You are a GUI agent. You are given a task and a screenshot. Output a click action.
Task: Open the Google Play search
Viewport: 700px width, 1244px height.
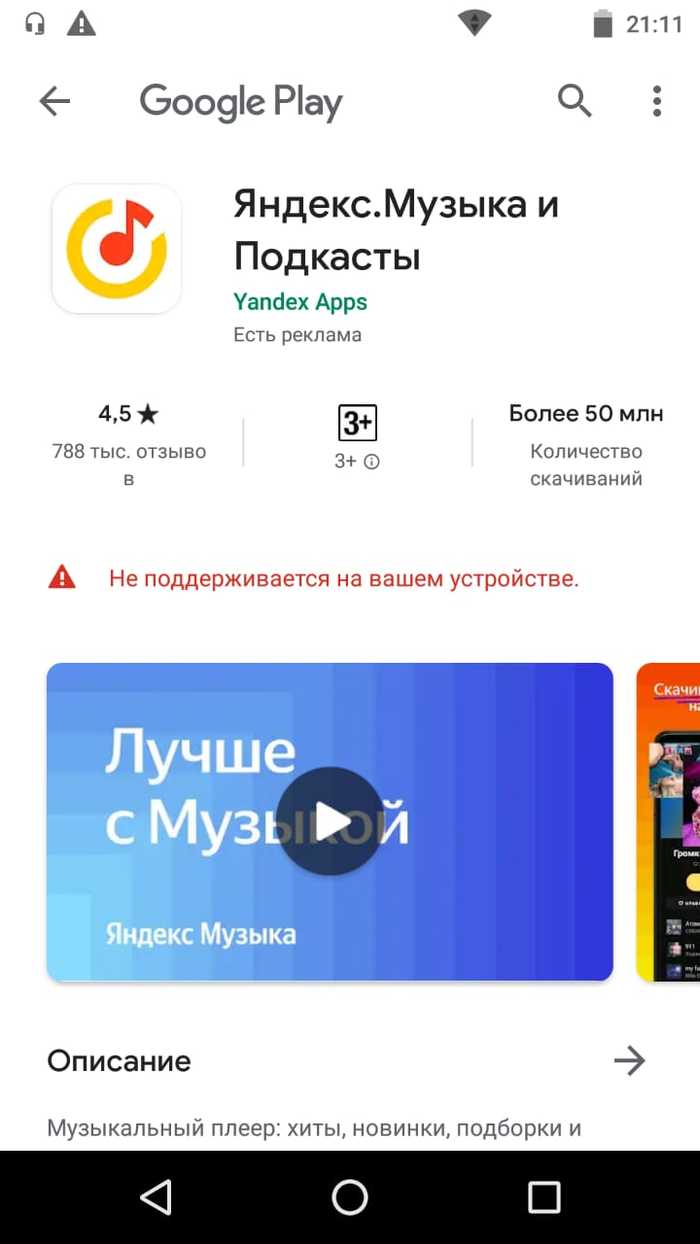click(x=574, y=101)
